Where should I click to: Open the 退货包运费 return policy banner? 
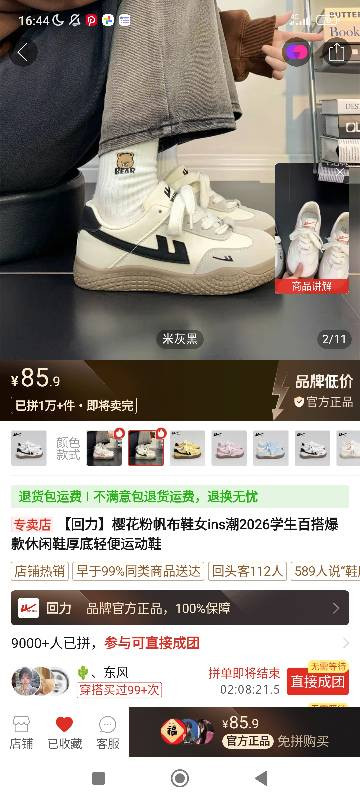(180, 496)
